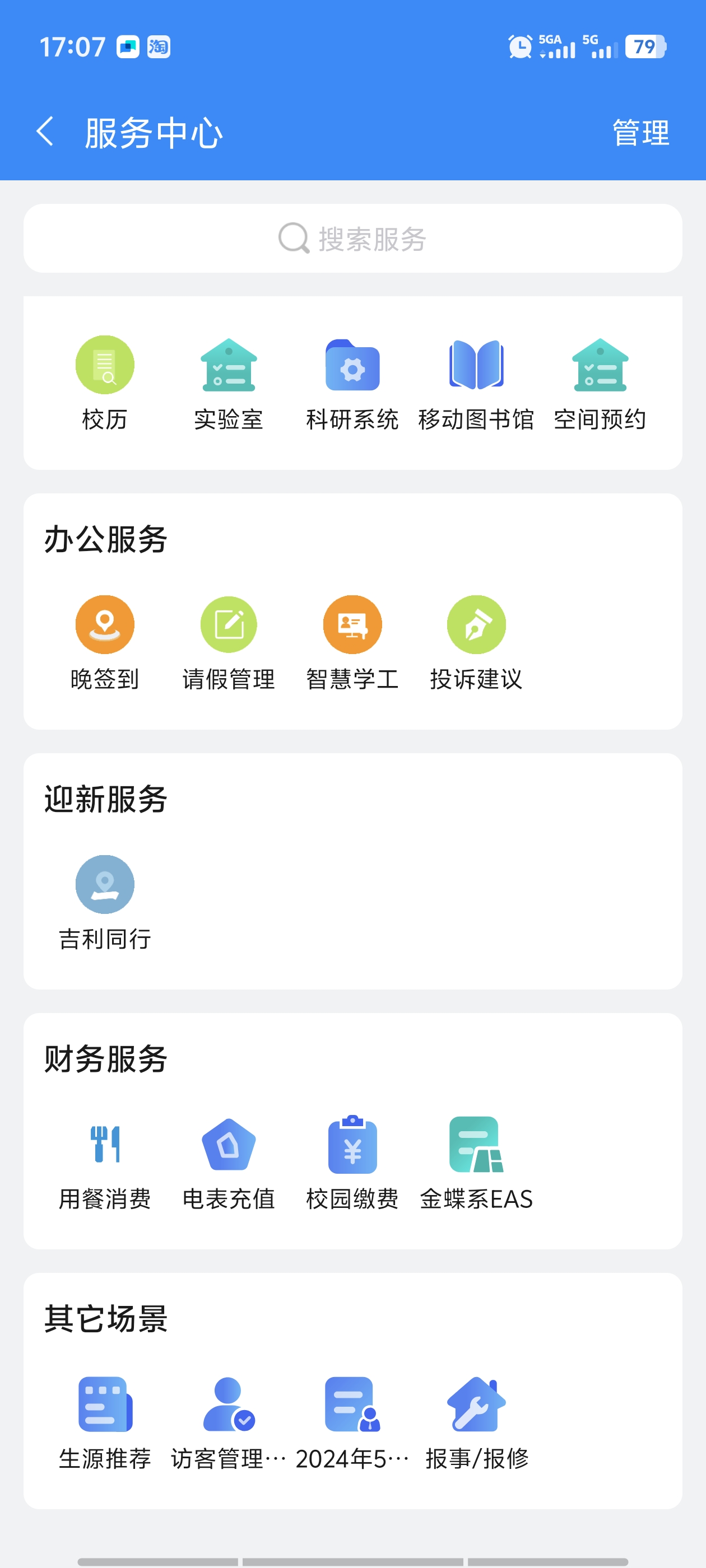
Task: Tap the 搜索服务 search box
Action: pos(352,239)
